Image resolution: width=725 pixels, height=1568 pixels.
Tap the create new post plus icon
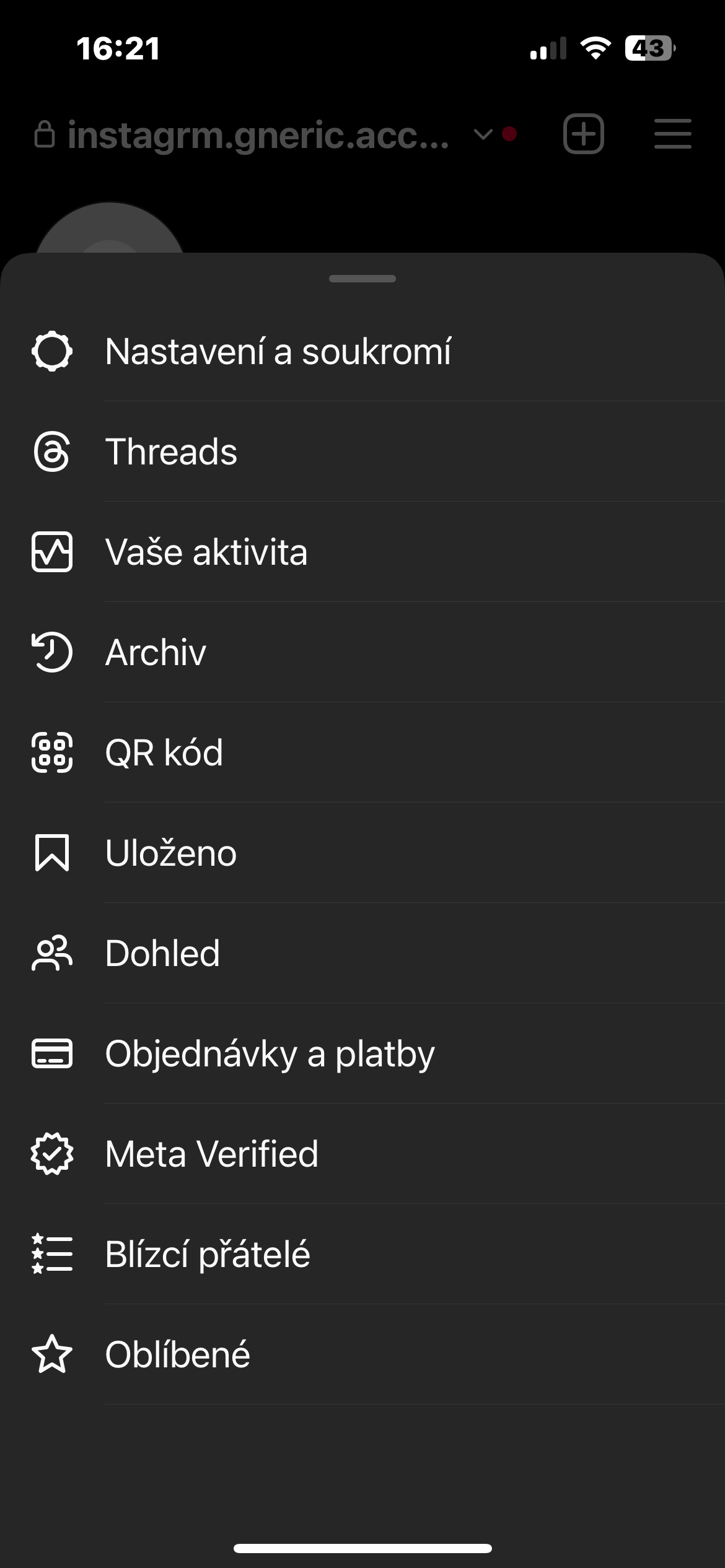[583, 134]
